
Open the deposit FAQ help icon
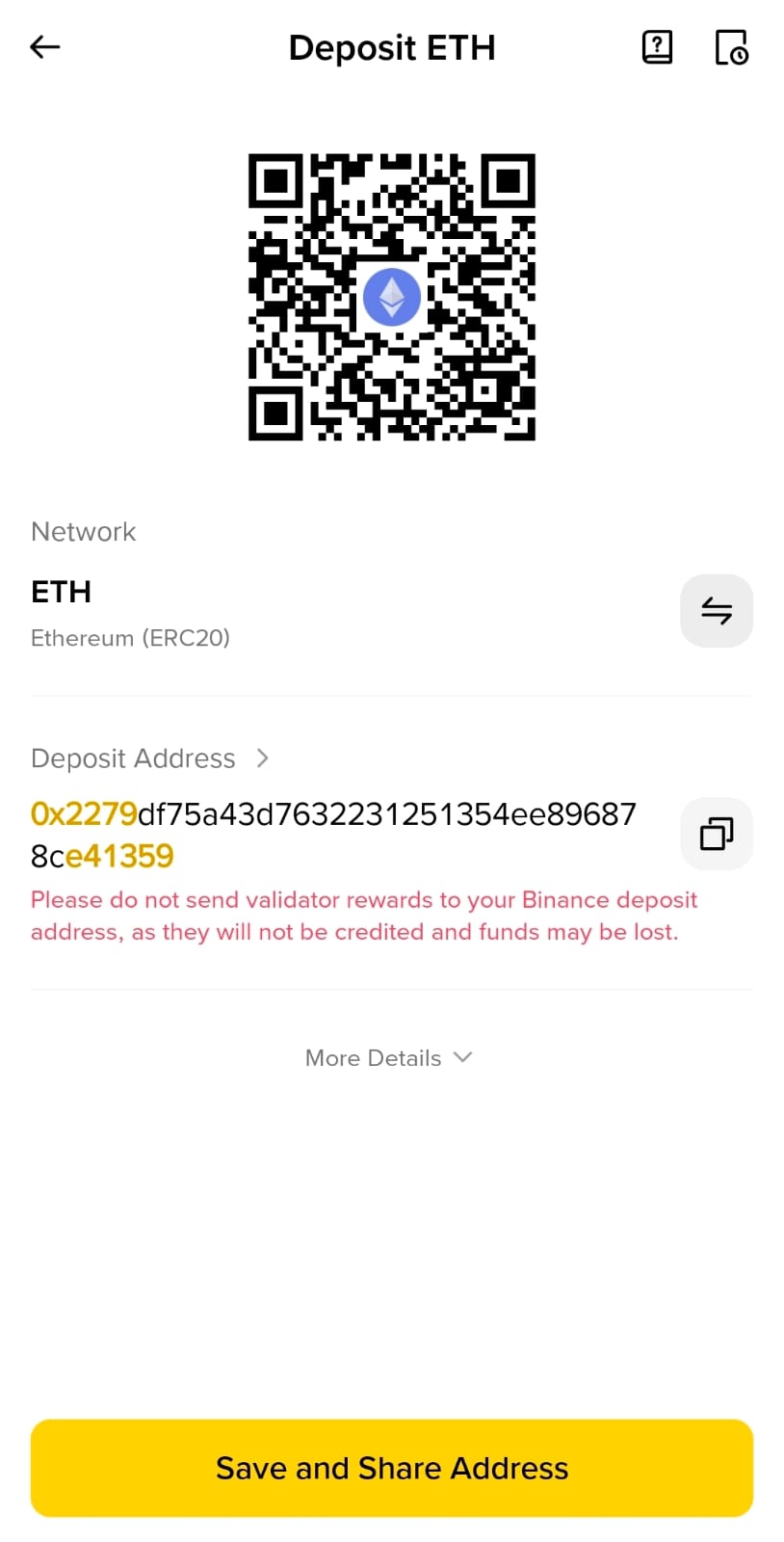tap(657, 46)
